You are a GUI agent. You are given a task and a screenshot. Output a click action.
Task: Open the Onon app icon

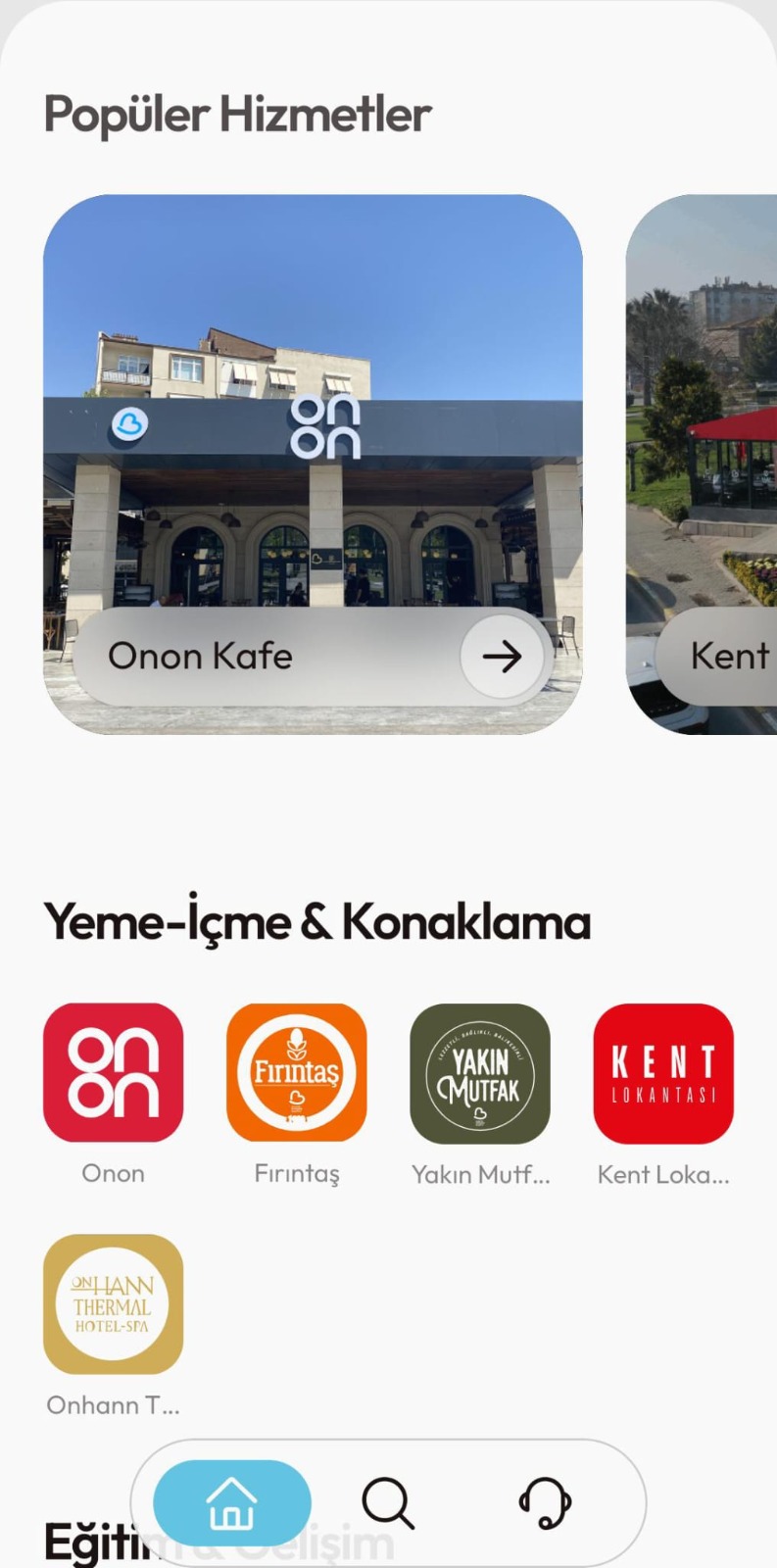(113, 1072)
